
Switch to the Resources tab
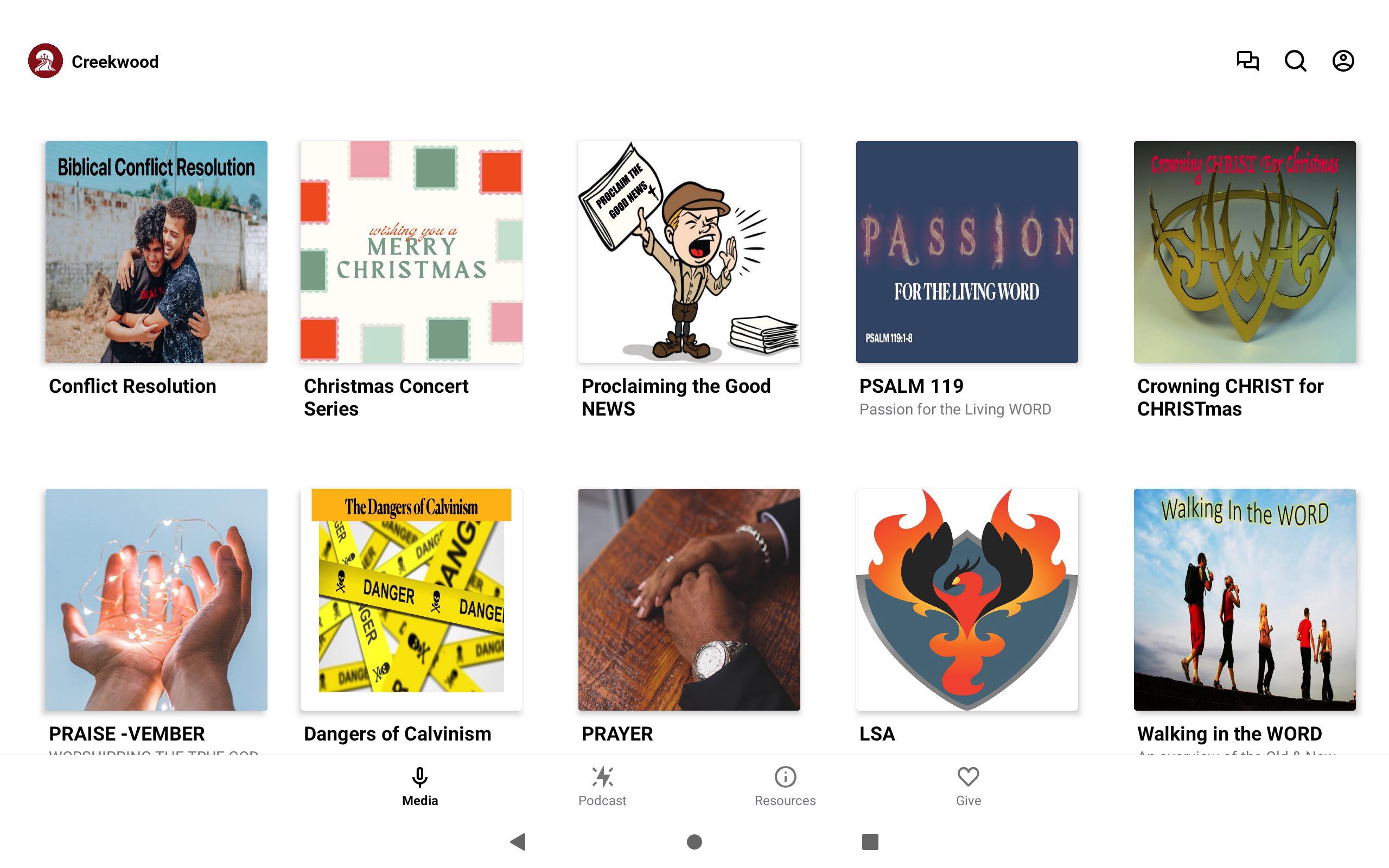coord(785,787)
